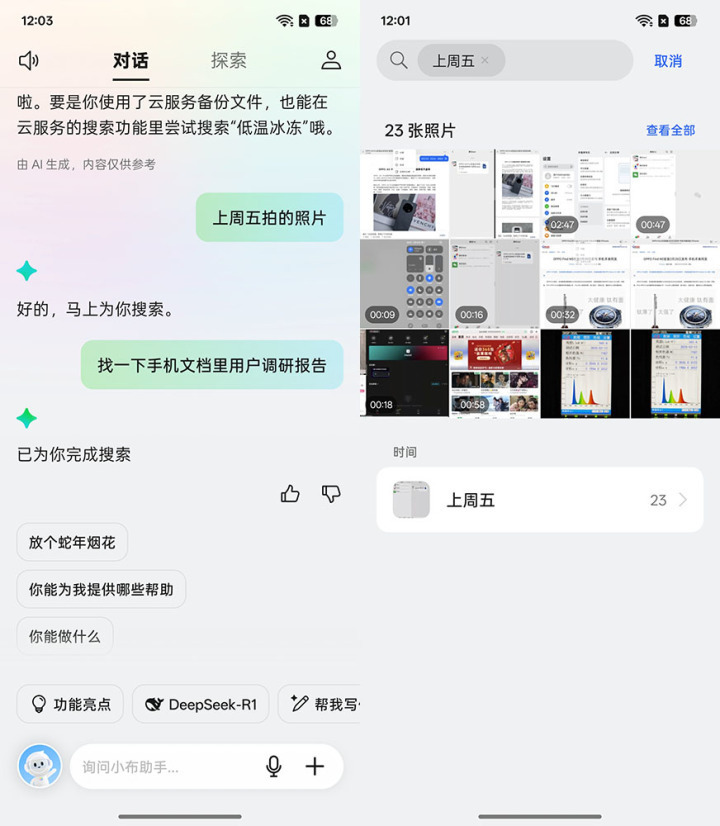Open 功能亮点 via the lightbulb chip

(69, 704)
